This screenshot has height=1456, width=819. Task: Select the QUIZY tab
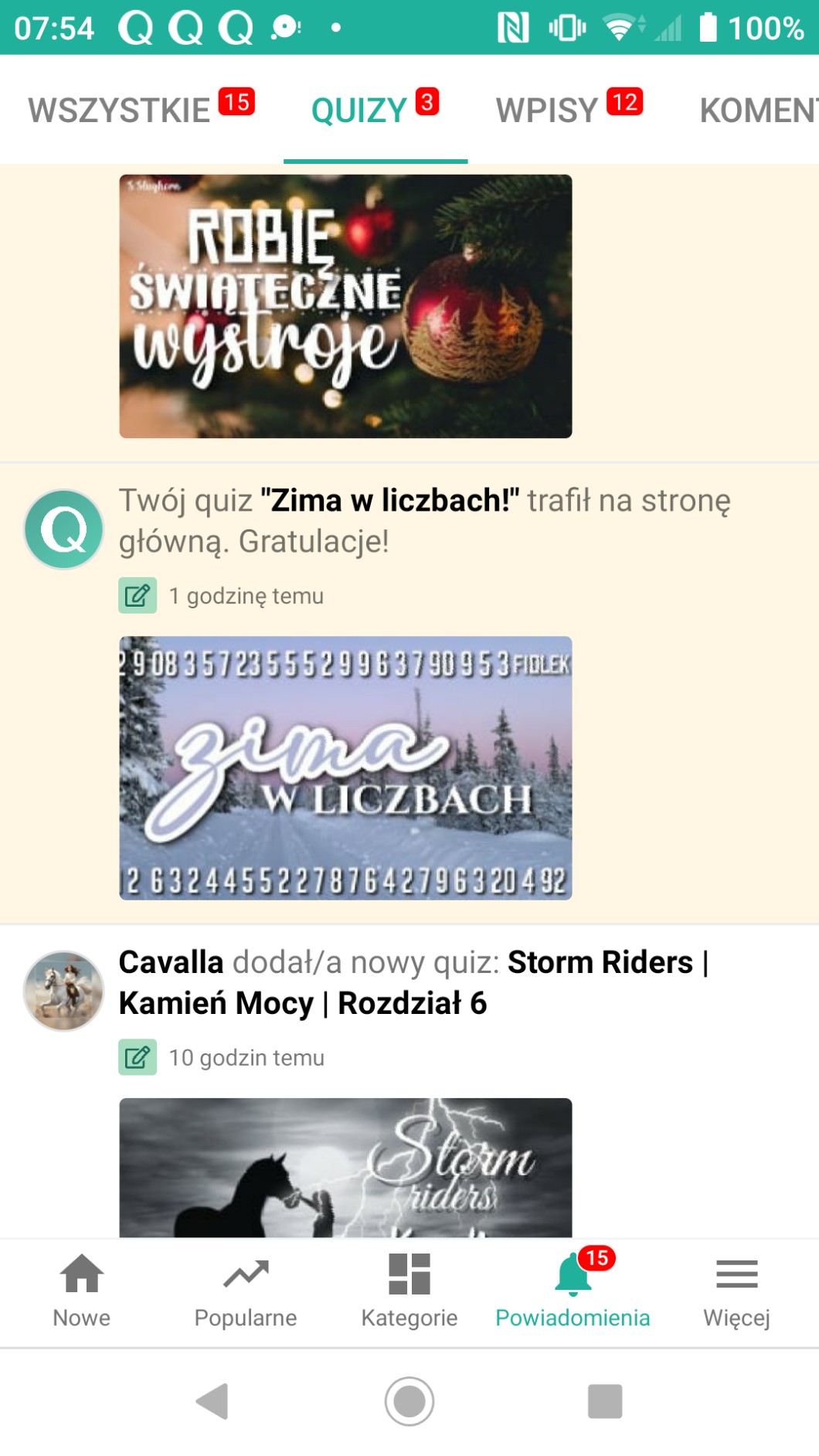[375, 109]
